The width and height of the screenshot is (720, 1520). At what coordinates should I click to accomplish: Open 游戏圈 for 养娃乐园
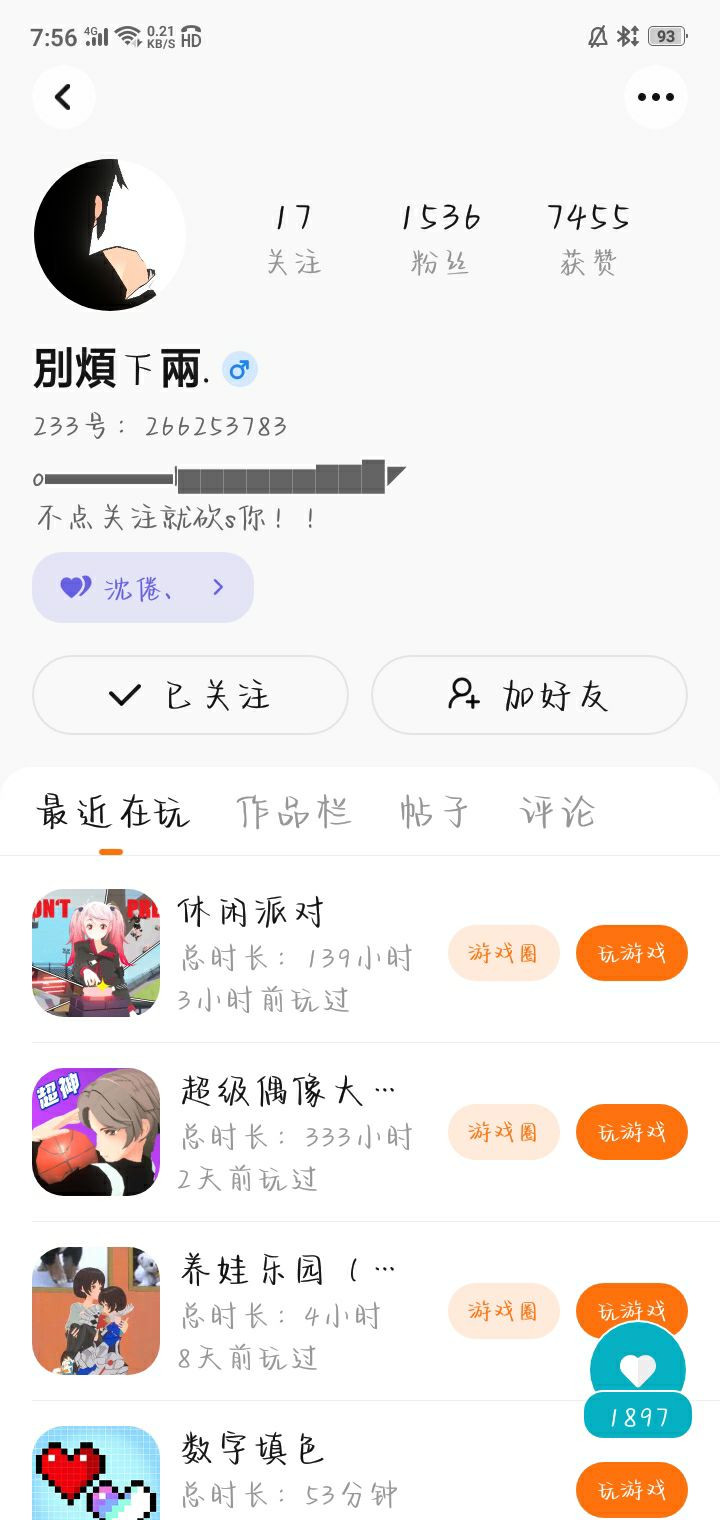click(x=503, y=1311)
